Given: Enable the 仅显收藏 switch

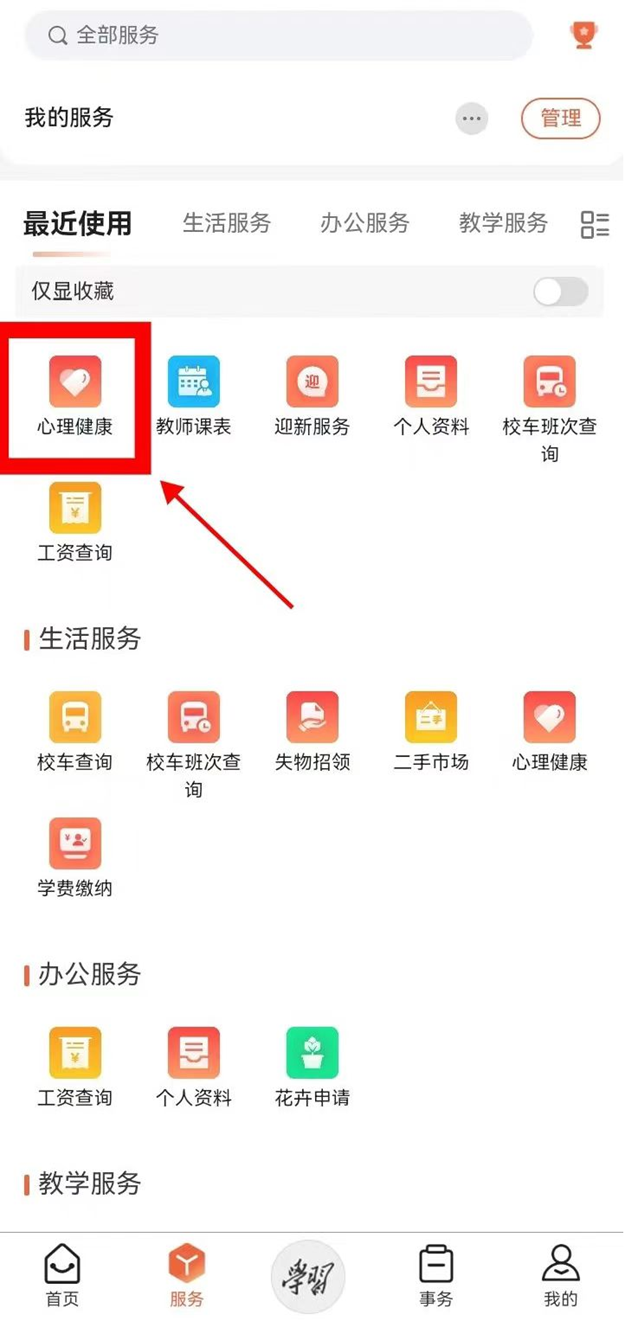Looking at the screenshot, I should pos(560,292).
